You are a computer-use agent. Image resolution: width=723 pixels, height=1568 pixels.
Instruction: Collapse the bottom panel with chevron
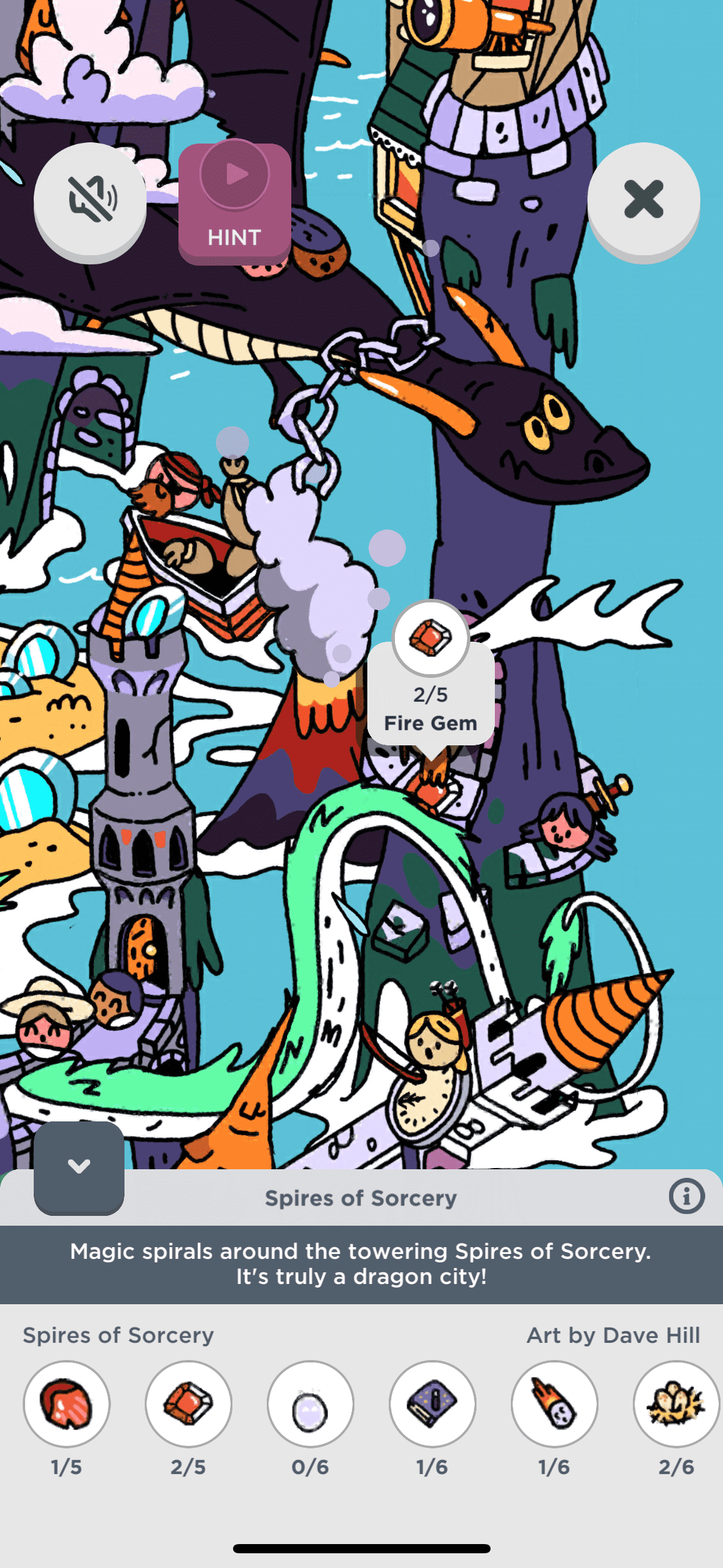(x=79, y=1166)
